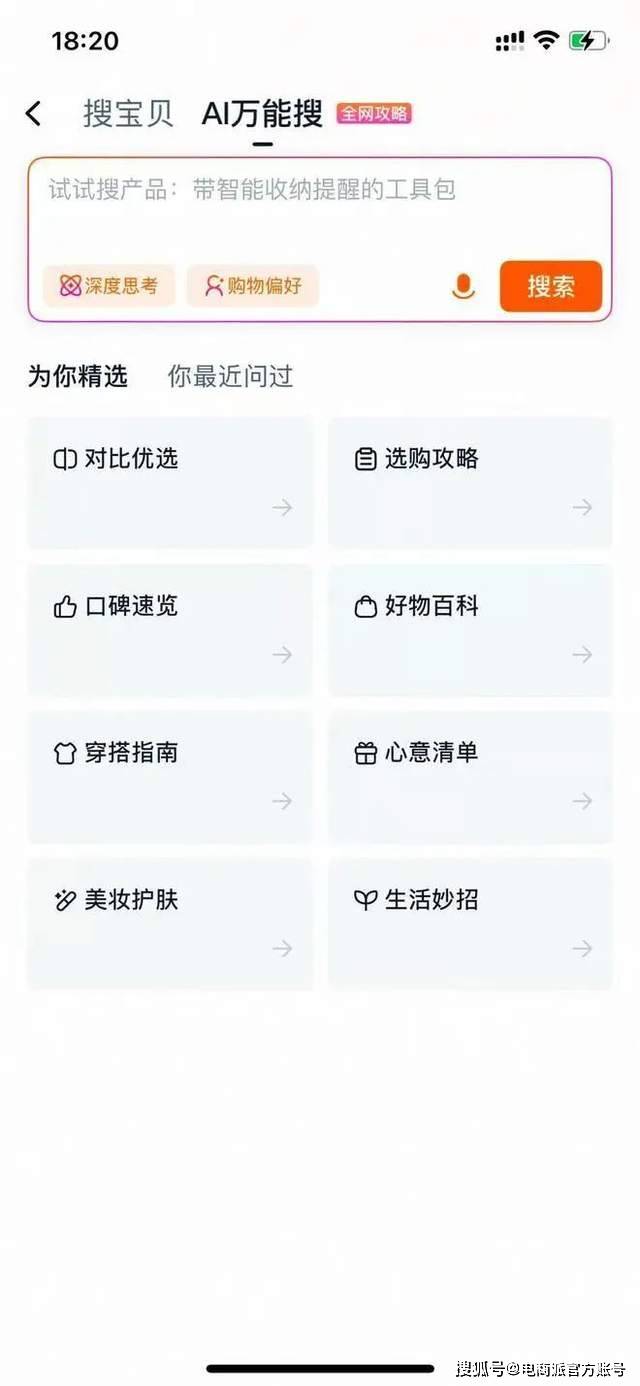Image resolution: width=640 pixels, height=1386 pixels.
Task: Open the 口碑速览 card
Action: 170,630
